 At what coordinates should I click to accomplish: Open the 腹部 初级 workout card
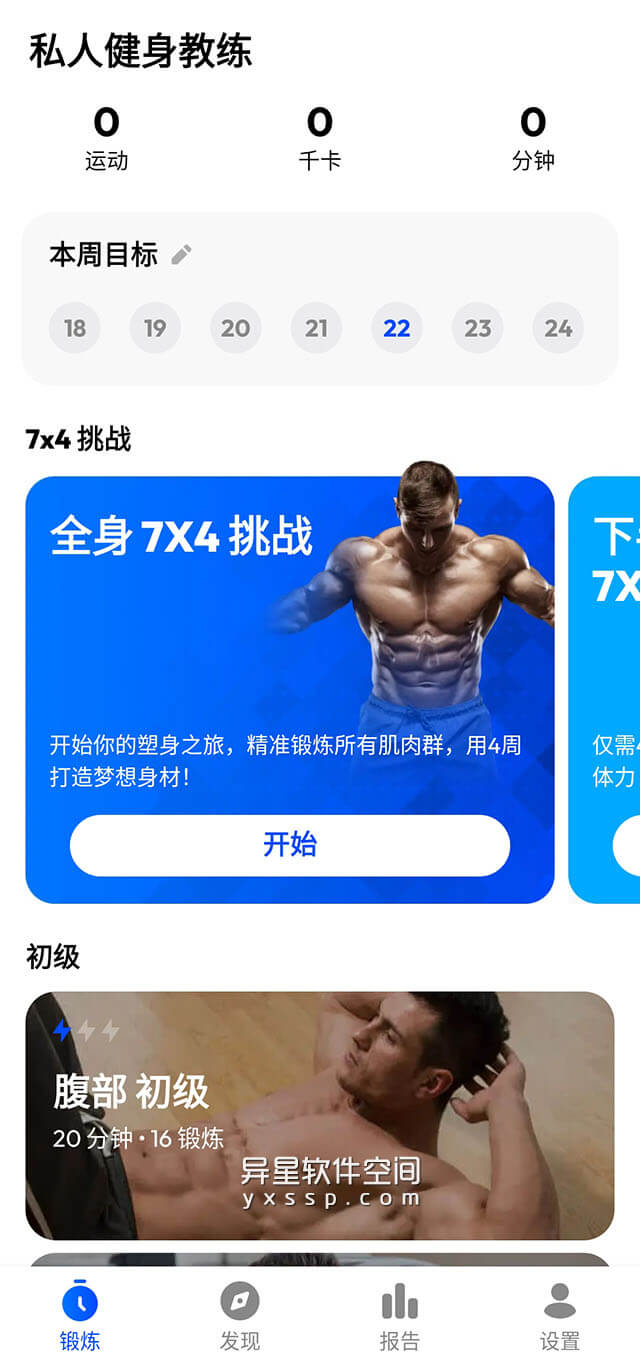click(319, 1115)
